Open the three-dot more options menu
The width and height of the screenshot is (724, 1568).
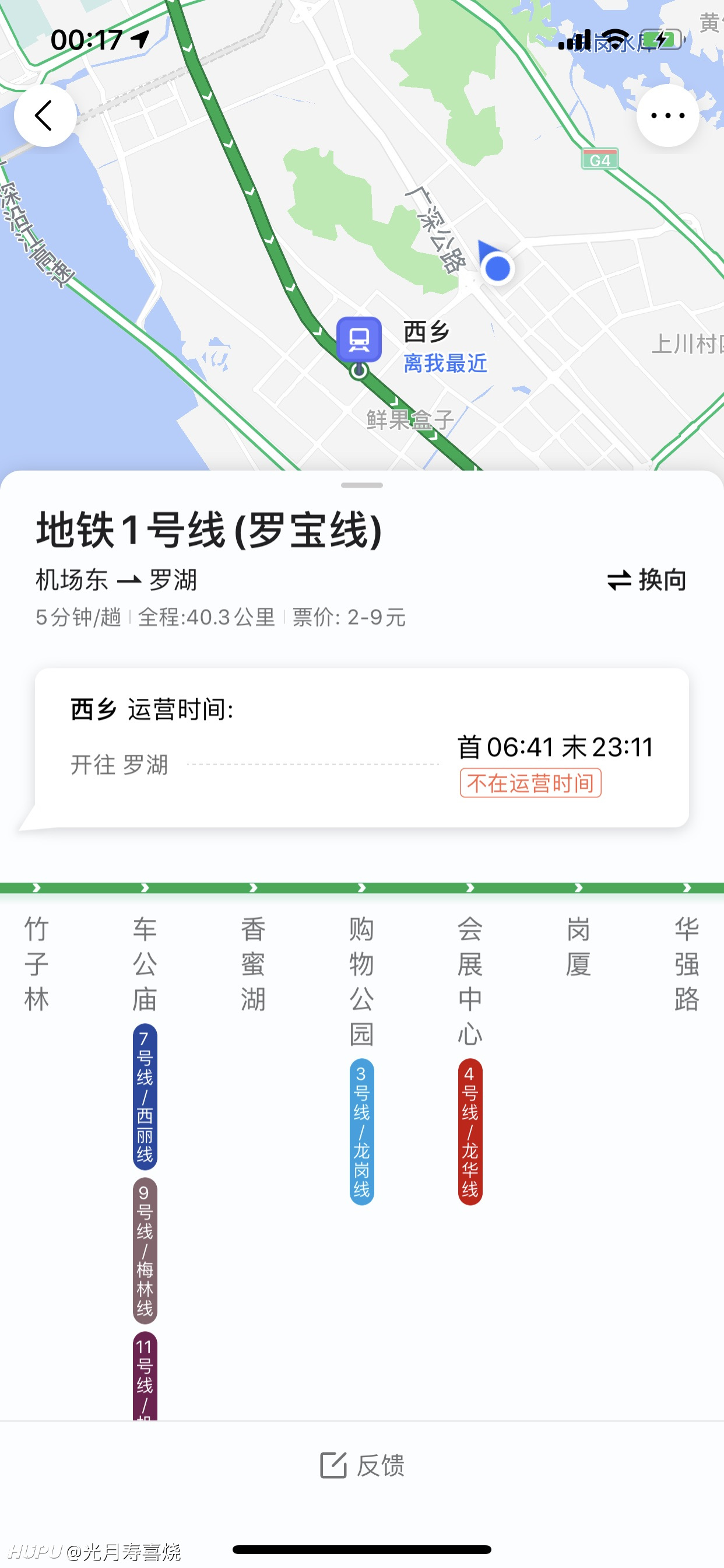click(667, 116)
